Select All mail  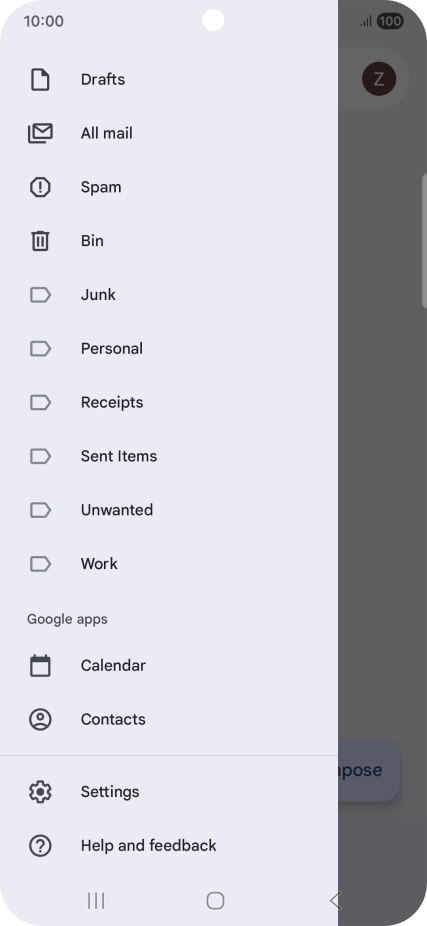tap(169, 133)
